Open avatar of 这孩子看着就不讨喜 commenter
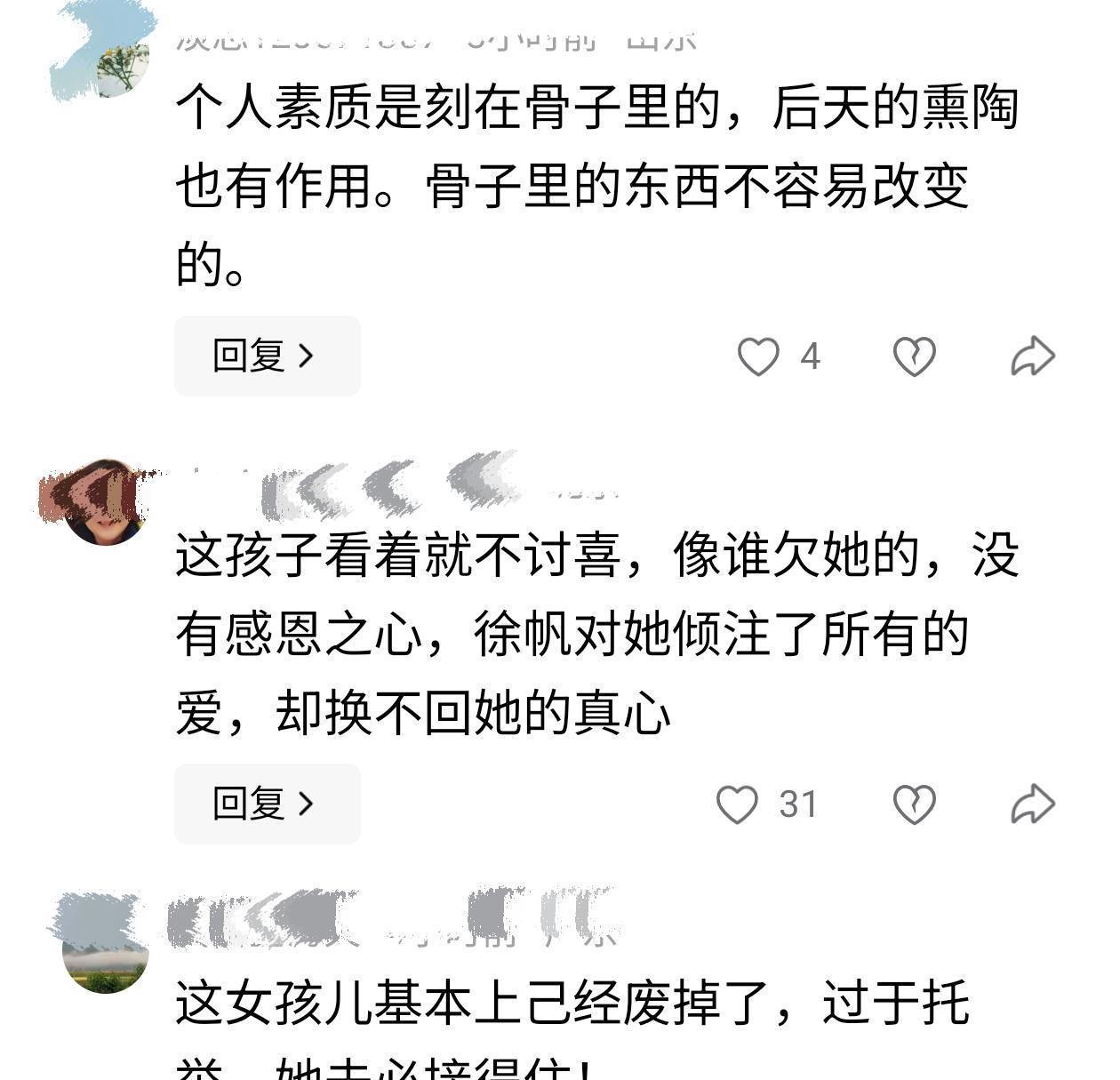This screenshot has width=1120, height=1080. [104, 502]
